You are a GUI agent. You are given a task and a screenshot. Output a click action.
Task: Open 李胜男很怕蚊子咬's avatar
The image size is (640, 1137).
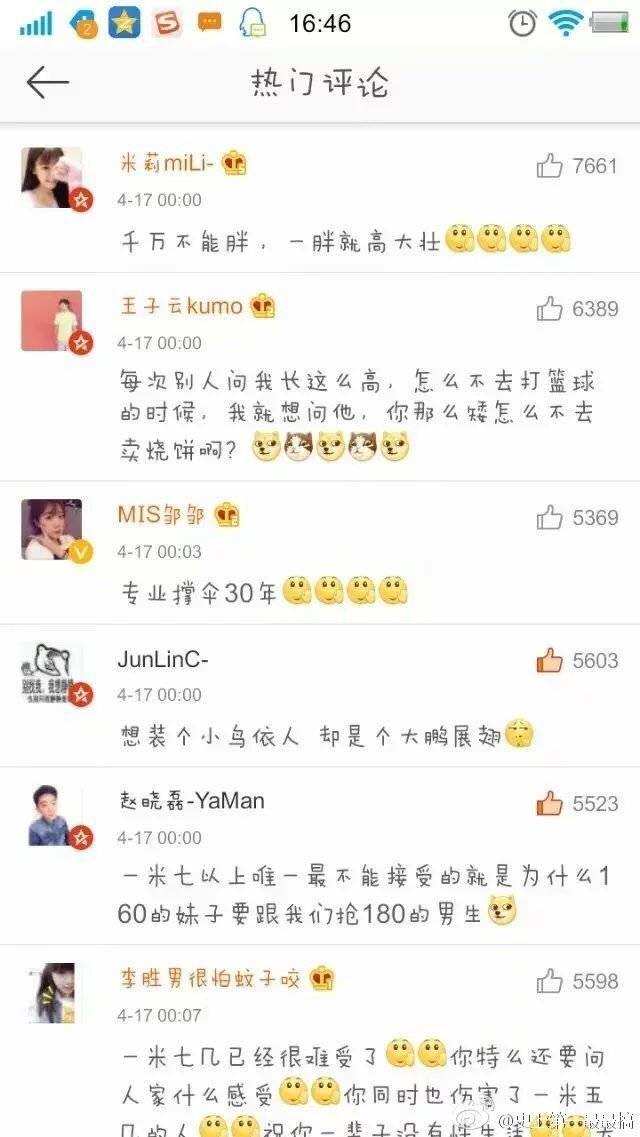[x=52, y=993]
